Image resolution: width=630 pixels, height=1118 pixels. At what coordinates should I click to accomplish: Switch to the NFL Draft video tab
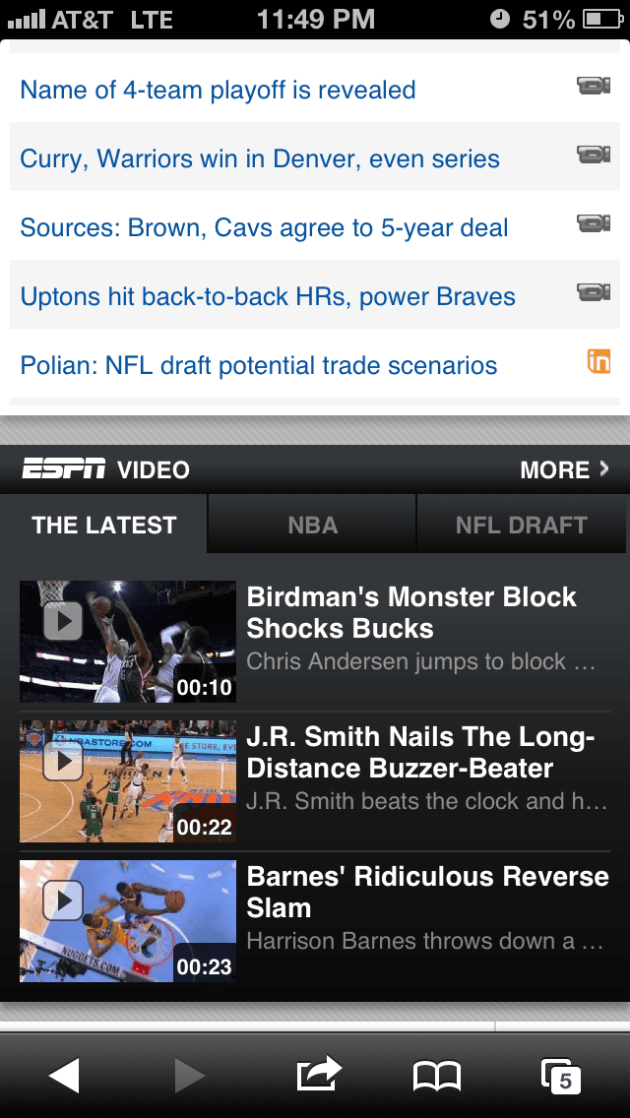click(x=521, y=525)
